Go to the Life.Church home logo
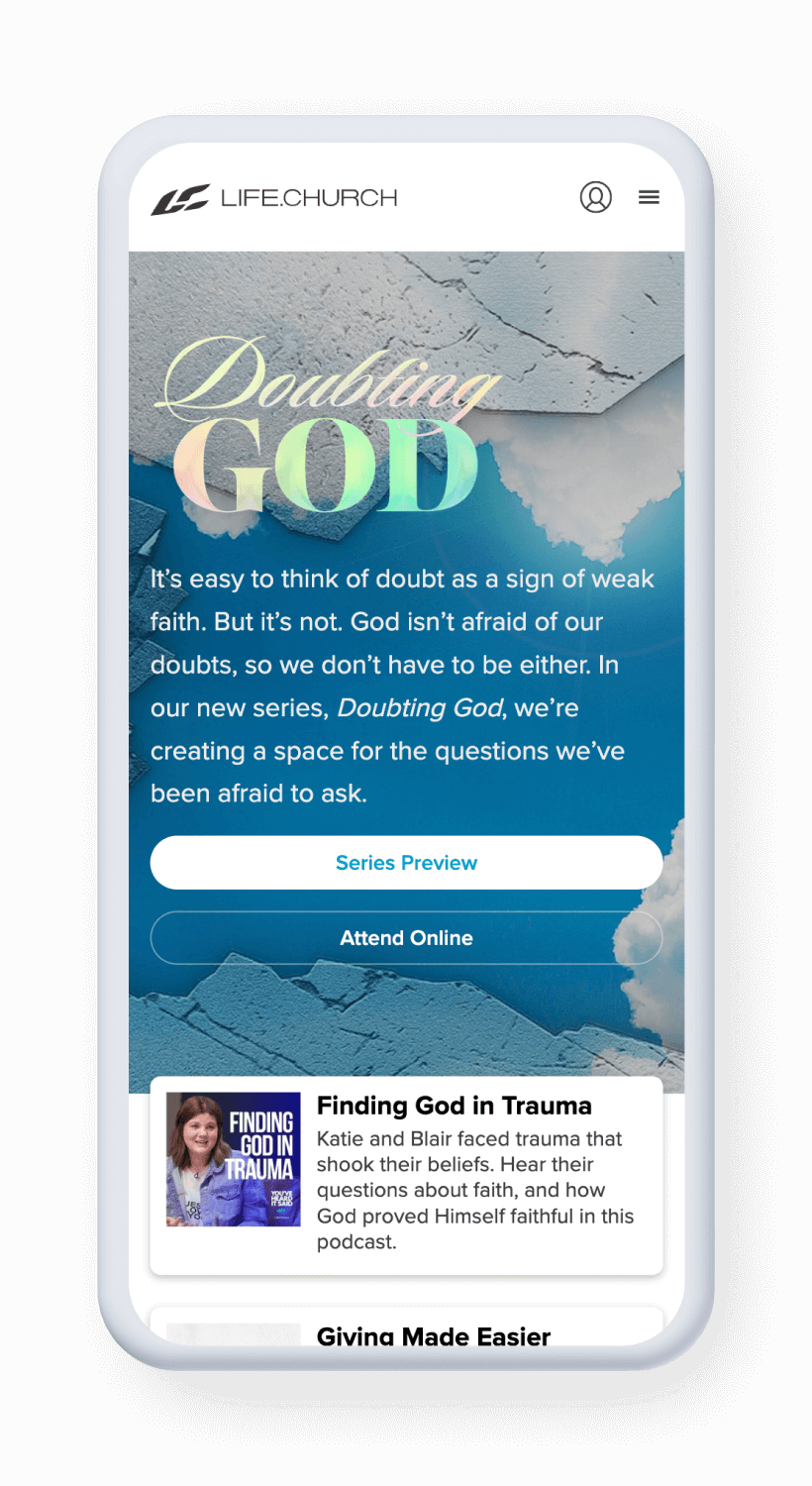 point(274,198)
